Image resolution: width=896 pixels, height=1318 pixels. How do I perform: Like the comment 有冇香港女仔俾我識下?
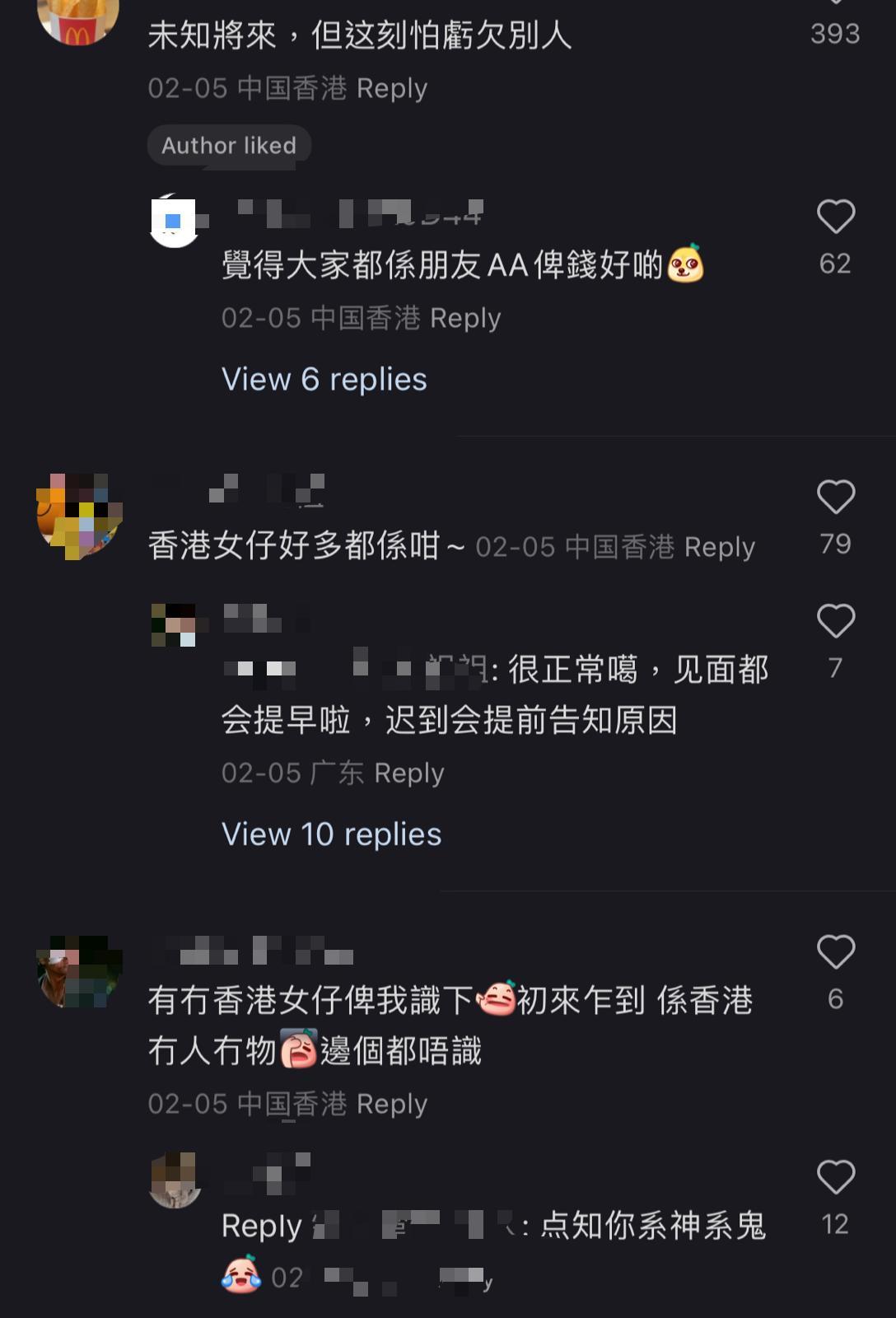[835, 952]
